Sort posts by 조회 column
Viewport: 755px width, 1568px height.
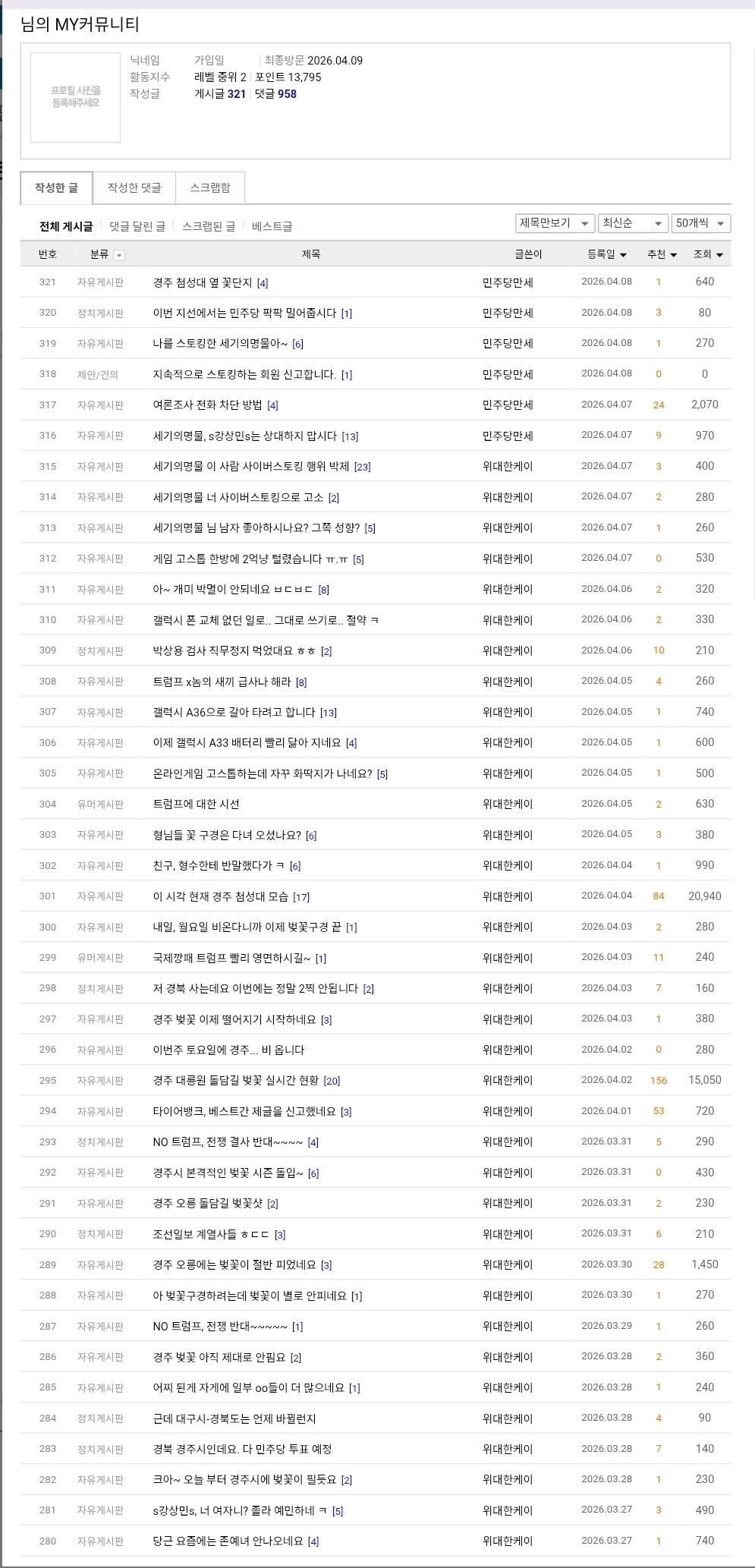[708, 254]
